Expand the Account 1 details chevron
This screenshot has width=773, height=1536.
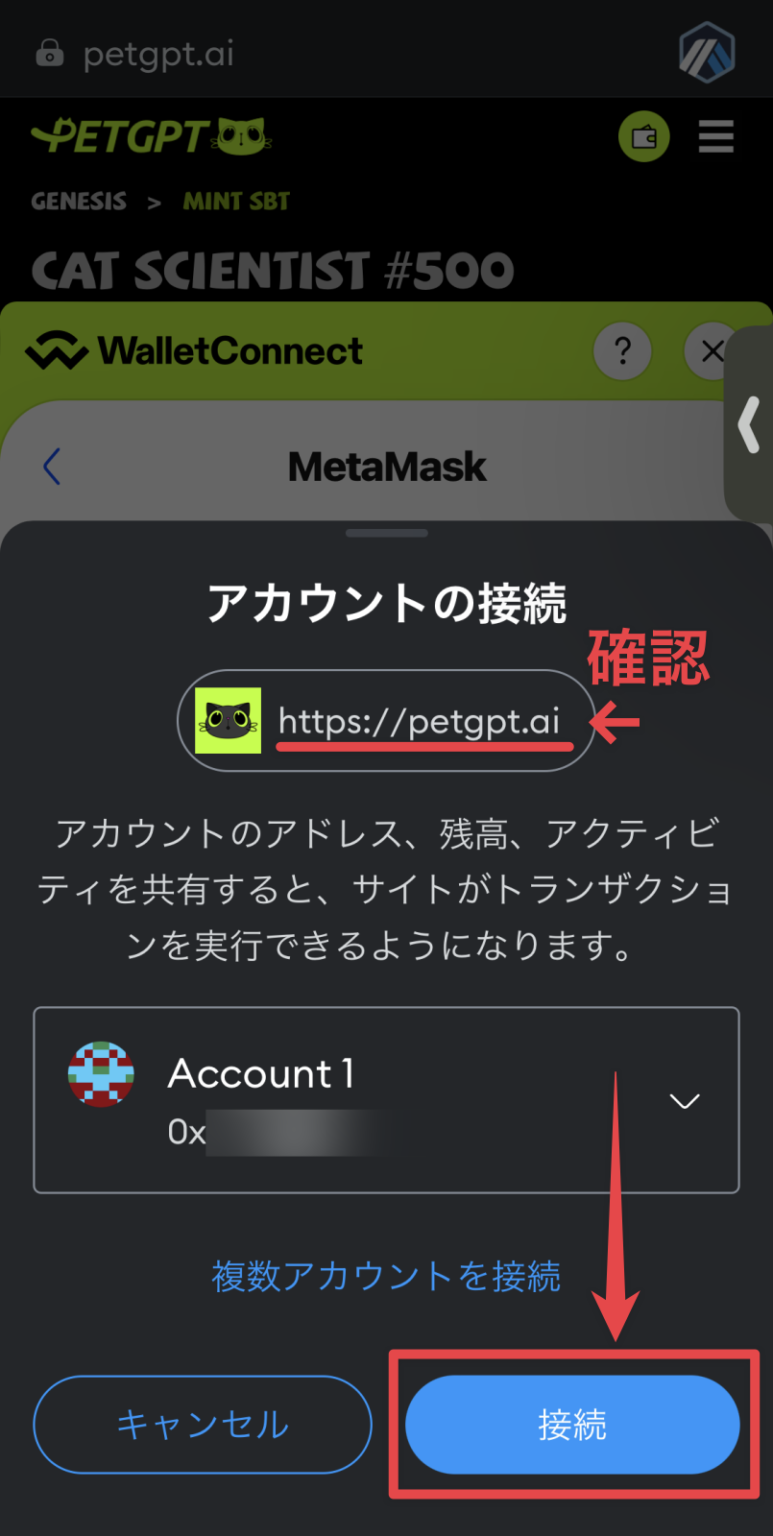coord(684,1101)
